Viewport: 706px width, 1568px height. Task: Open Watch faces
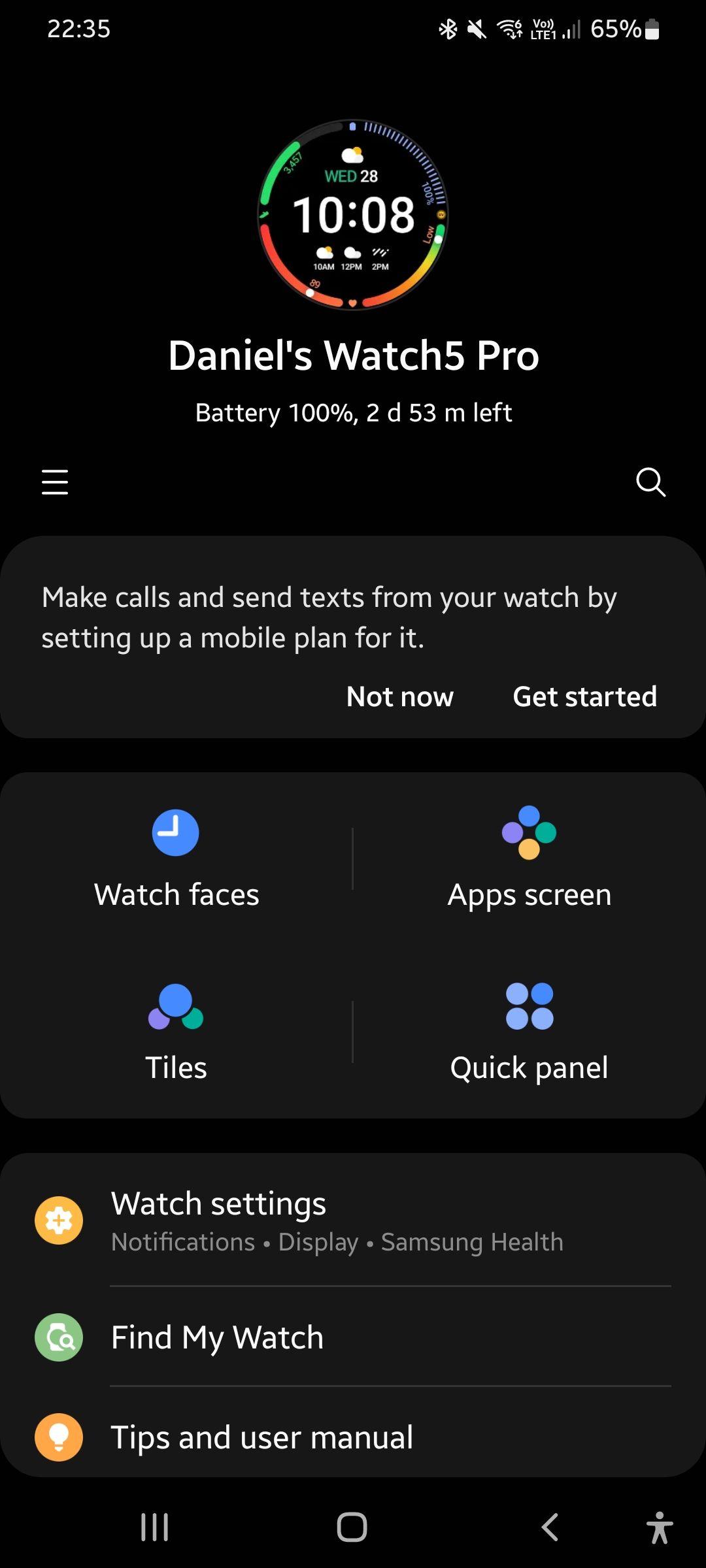(x=176, y=856)
